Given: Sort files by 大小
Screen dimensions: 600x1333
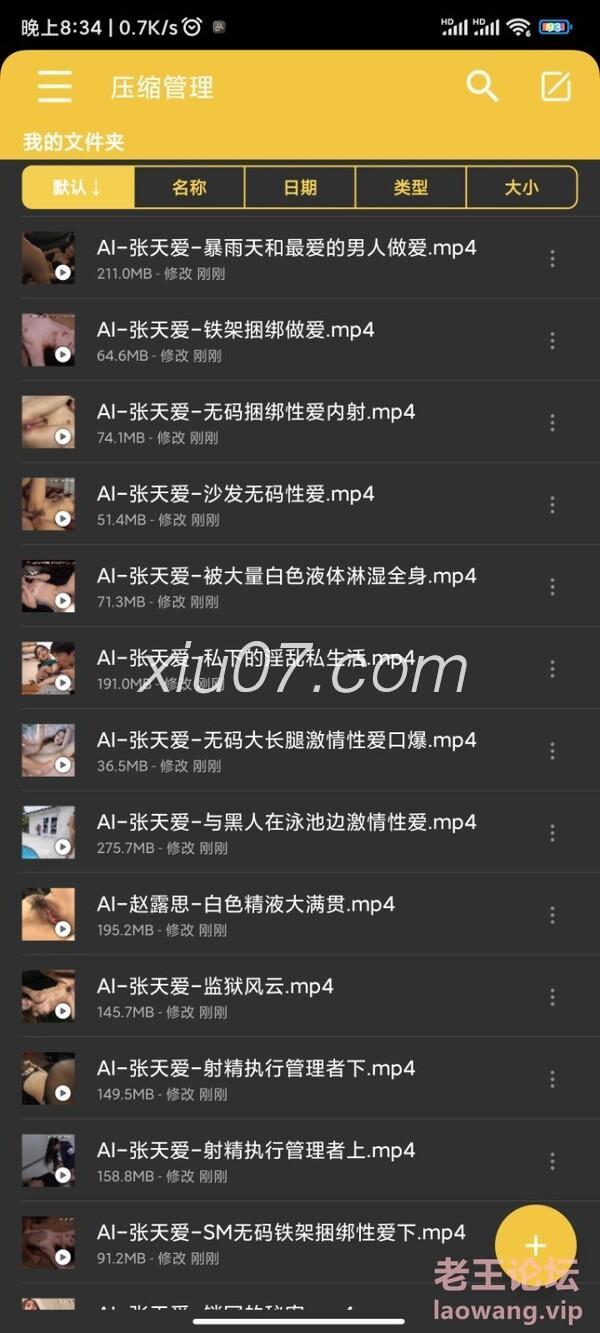Looking at the screenshot, I should coord(521,187).
